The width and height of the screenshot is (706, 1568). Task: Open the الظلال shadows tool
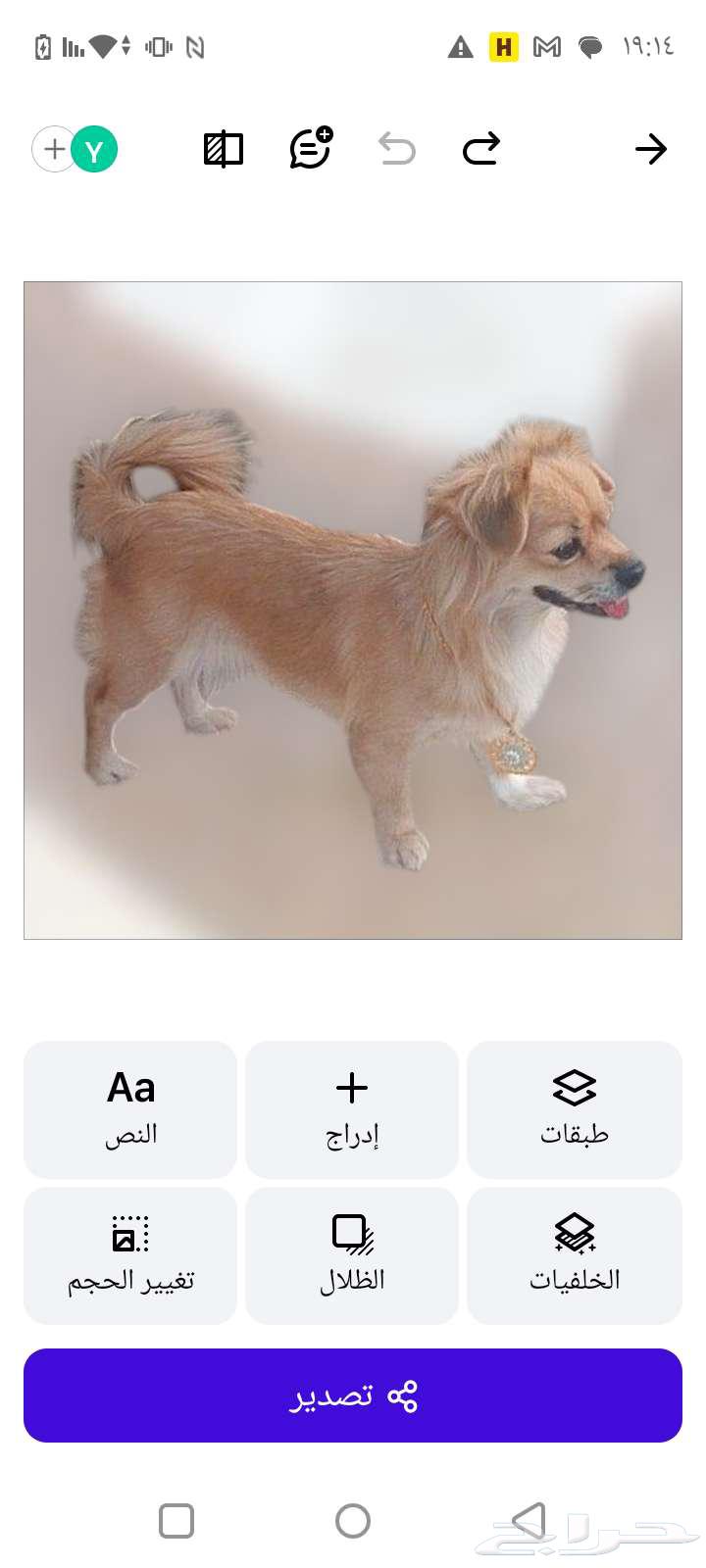(352, 1255)
